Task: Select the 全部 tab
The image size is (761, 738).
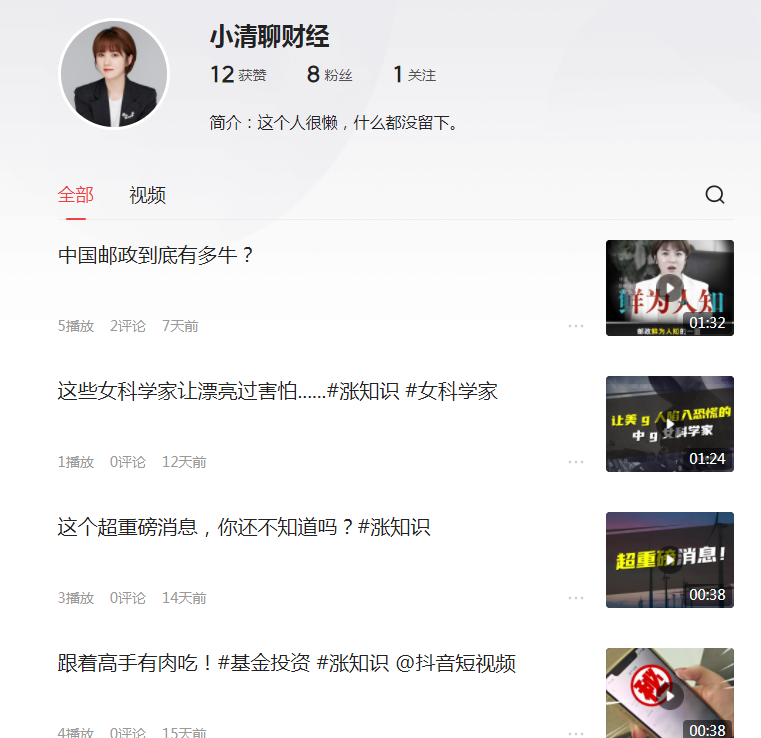Action: (75, 195)
